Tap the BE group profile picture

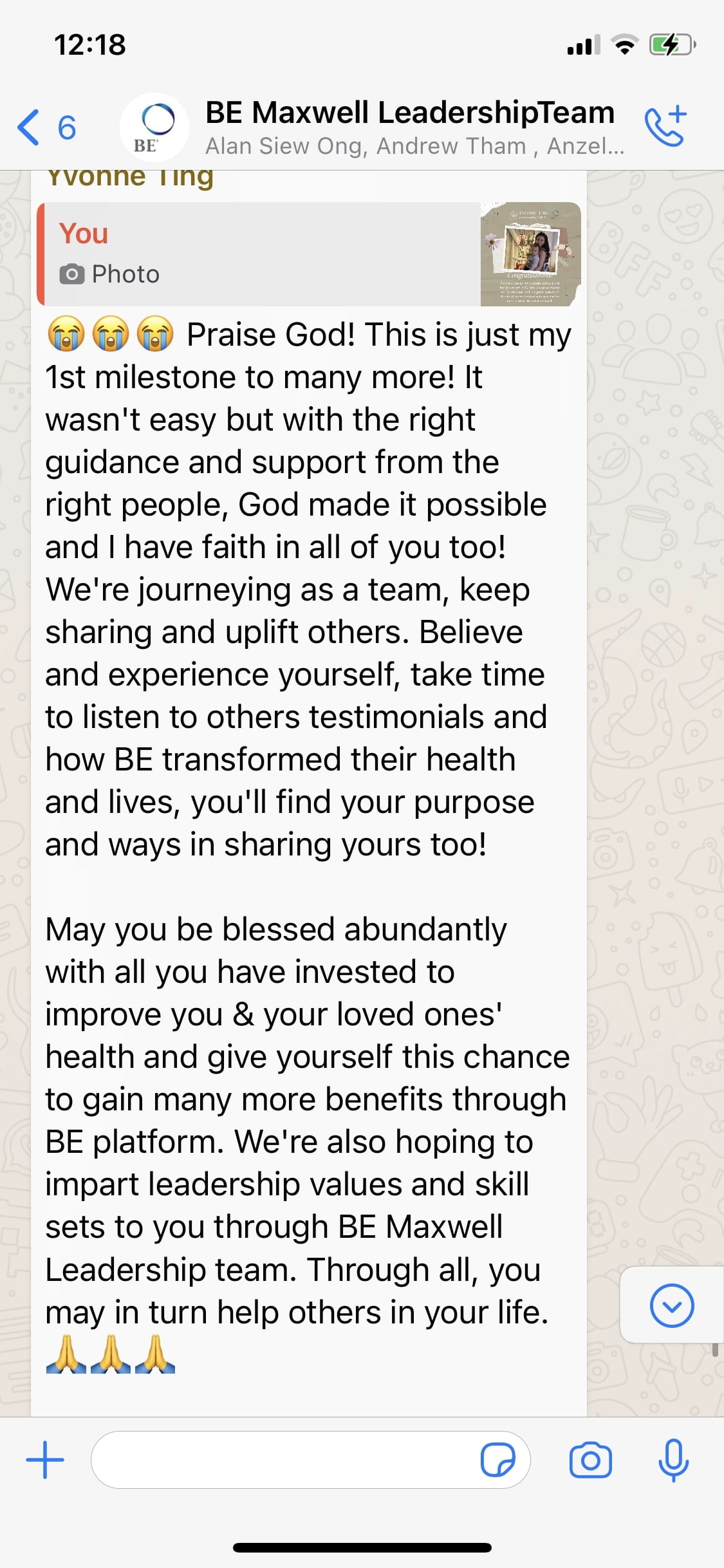point(154,127)
